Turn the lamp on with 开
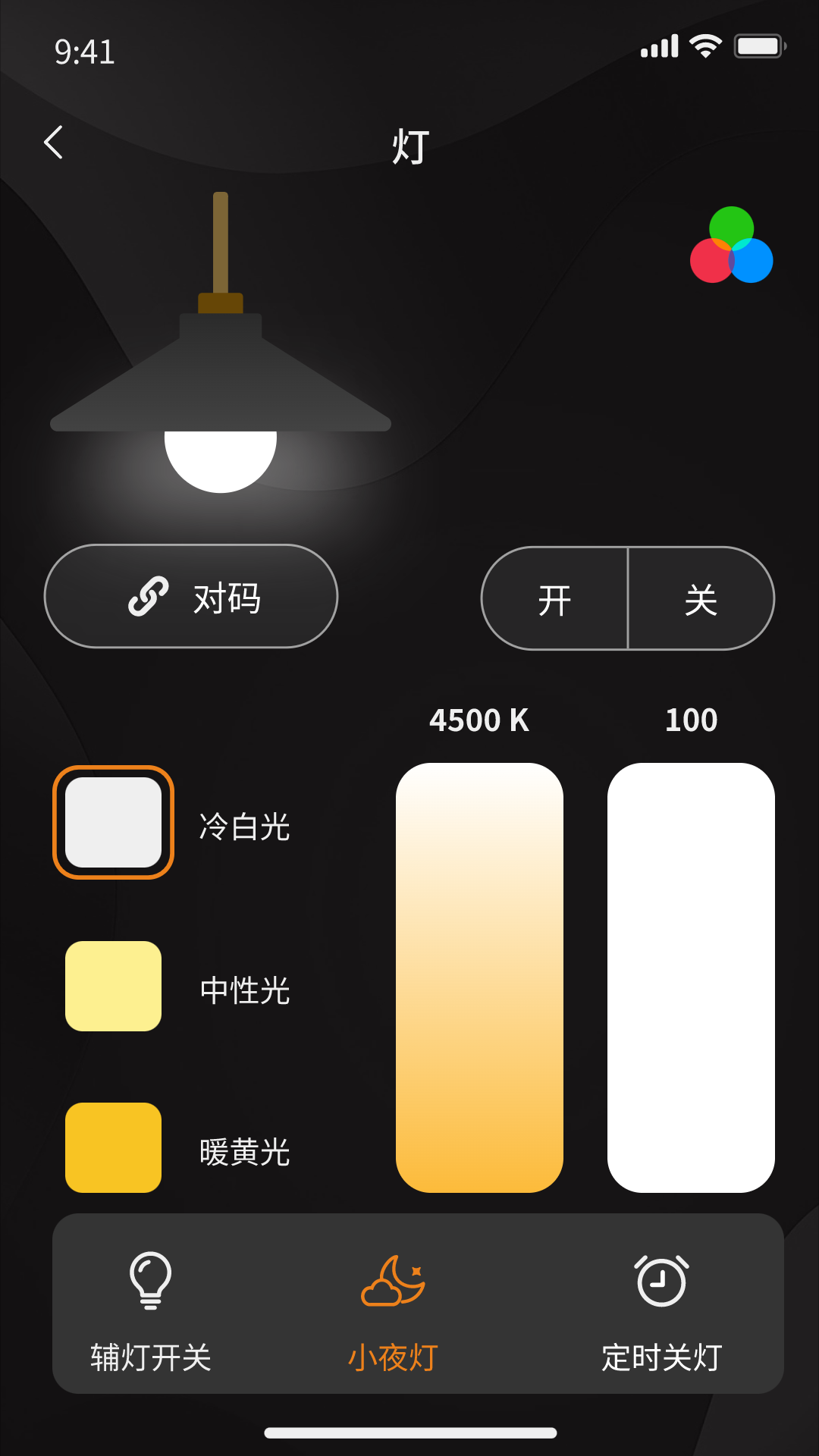Screen dimensions: 819x1456 554,598
